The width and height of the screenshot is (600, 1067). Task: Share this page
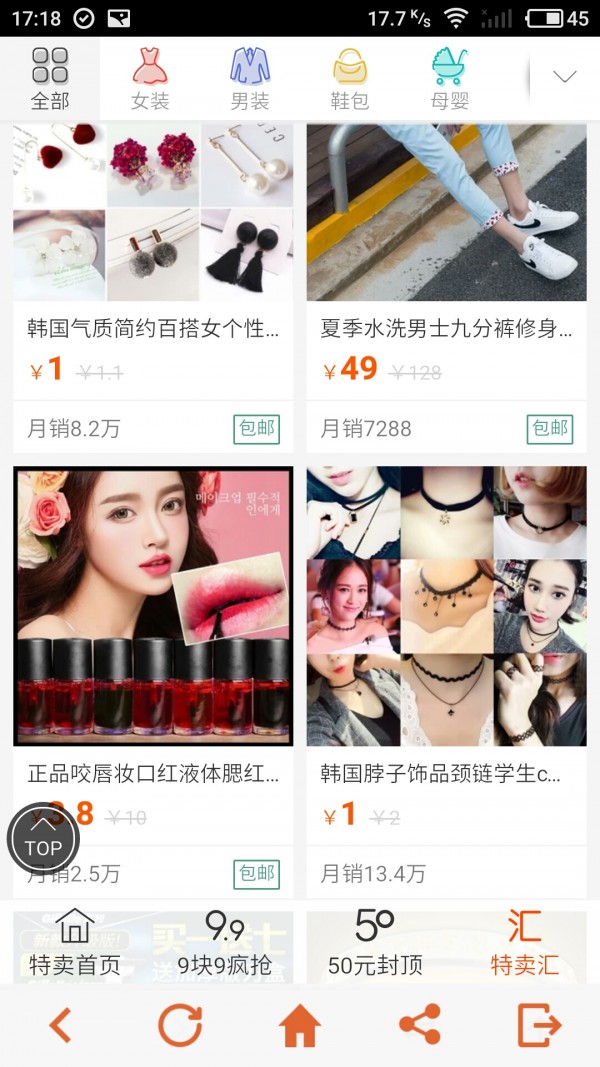pyautogui.click(x=420, y=1026)
